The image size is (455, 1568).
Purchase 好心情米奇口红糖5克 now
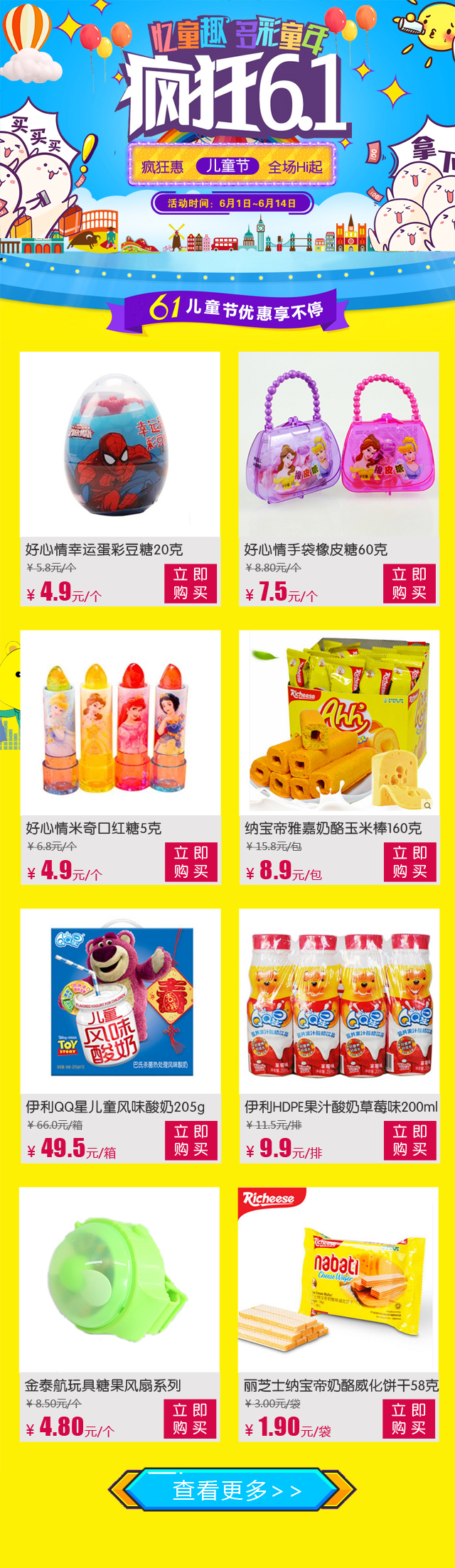(191, 862)
